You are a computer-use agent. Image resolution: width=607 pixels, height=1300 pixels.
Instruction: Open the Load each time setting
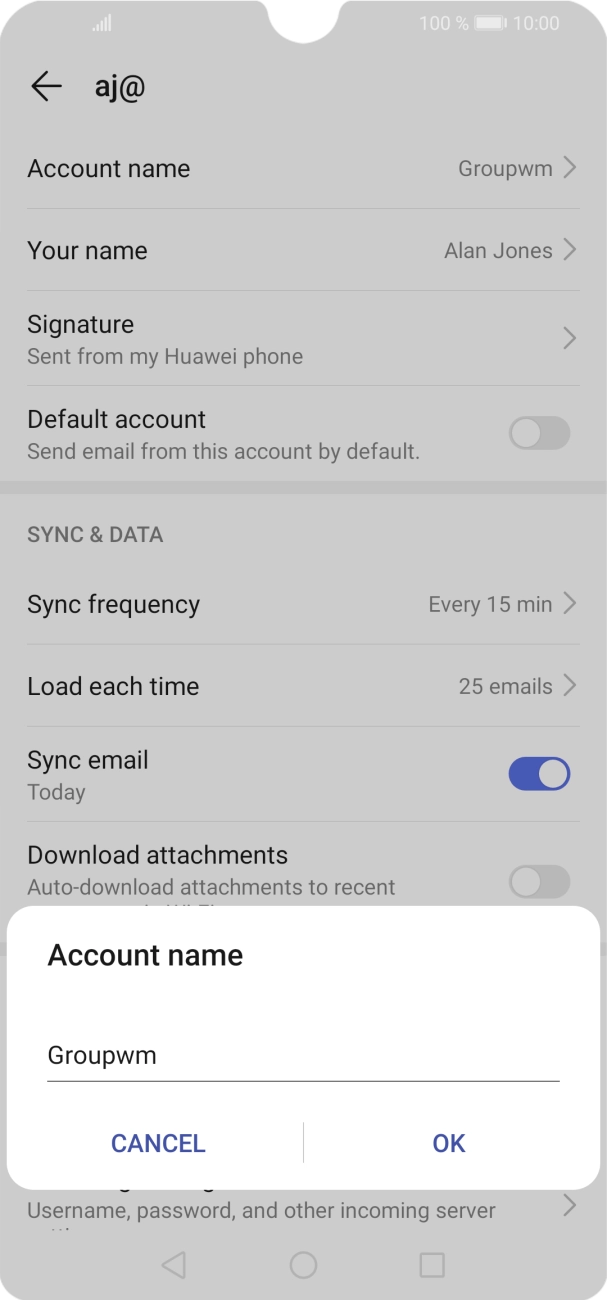302,686
